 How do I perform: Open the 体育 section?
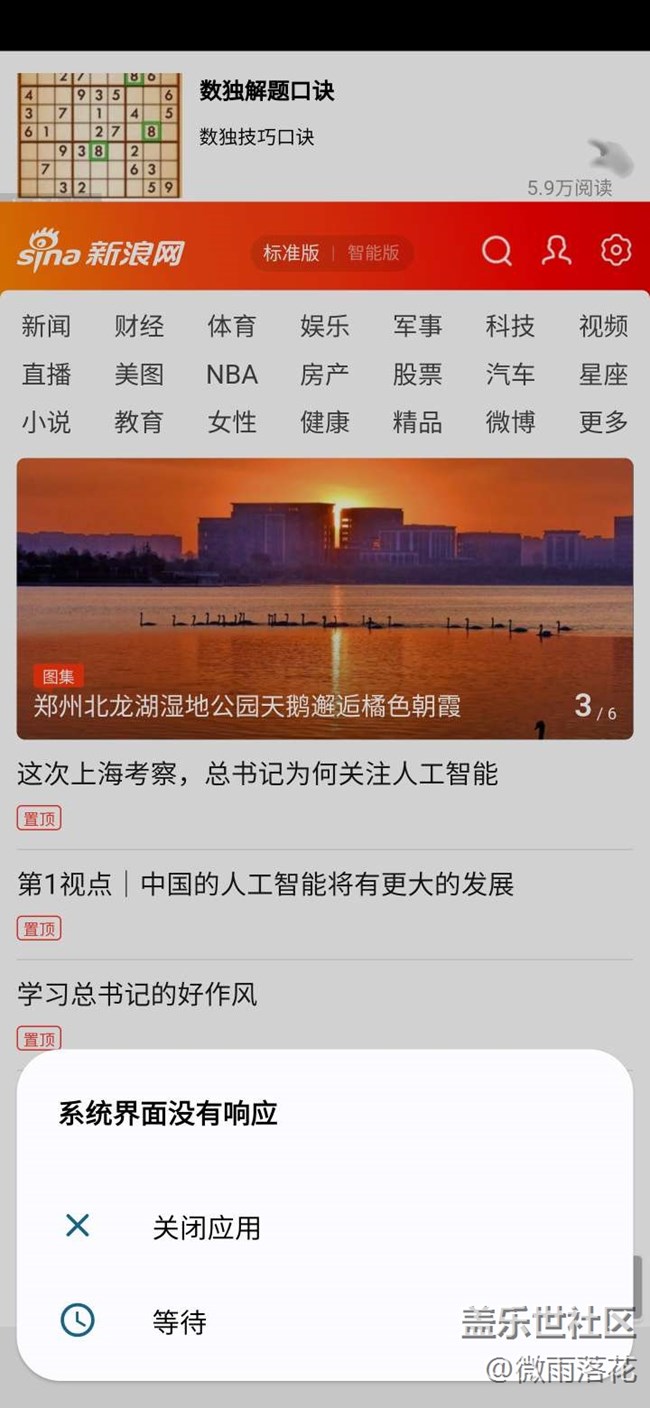[x=232, y=326]
